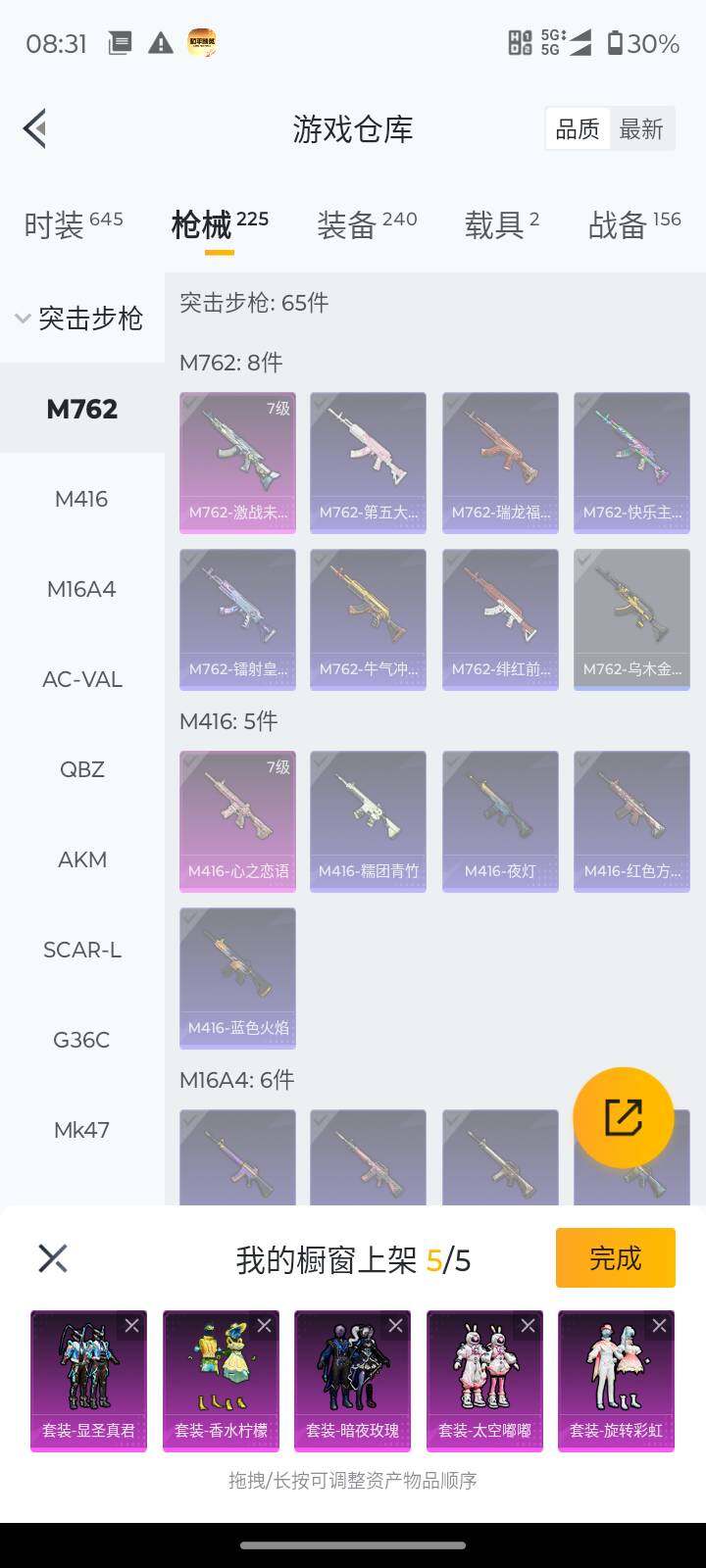Switch to the 战备 tab

click(x=633, y=224)
